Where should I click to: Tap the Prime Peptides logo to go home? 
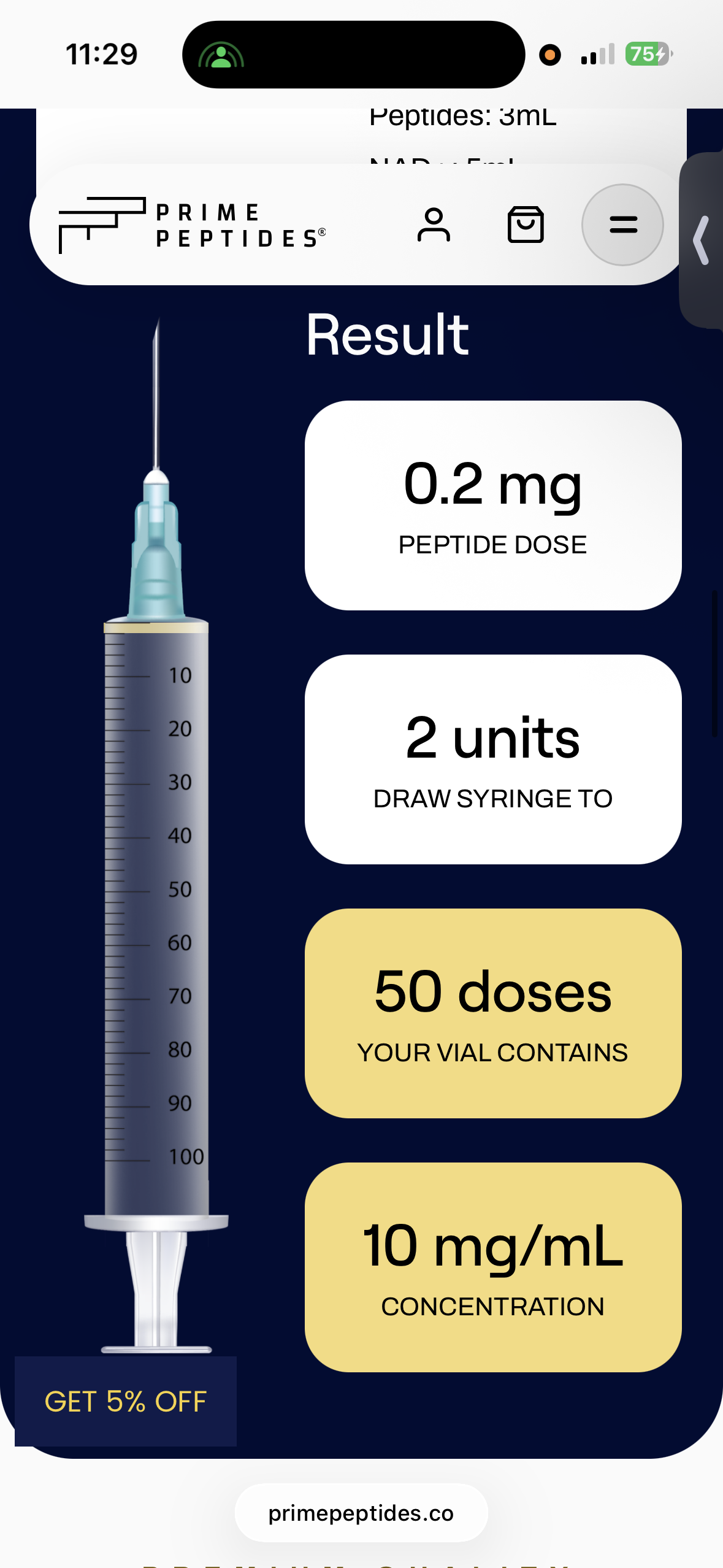point(192,225)
